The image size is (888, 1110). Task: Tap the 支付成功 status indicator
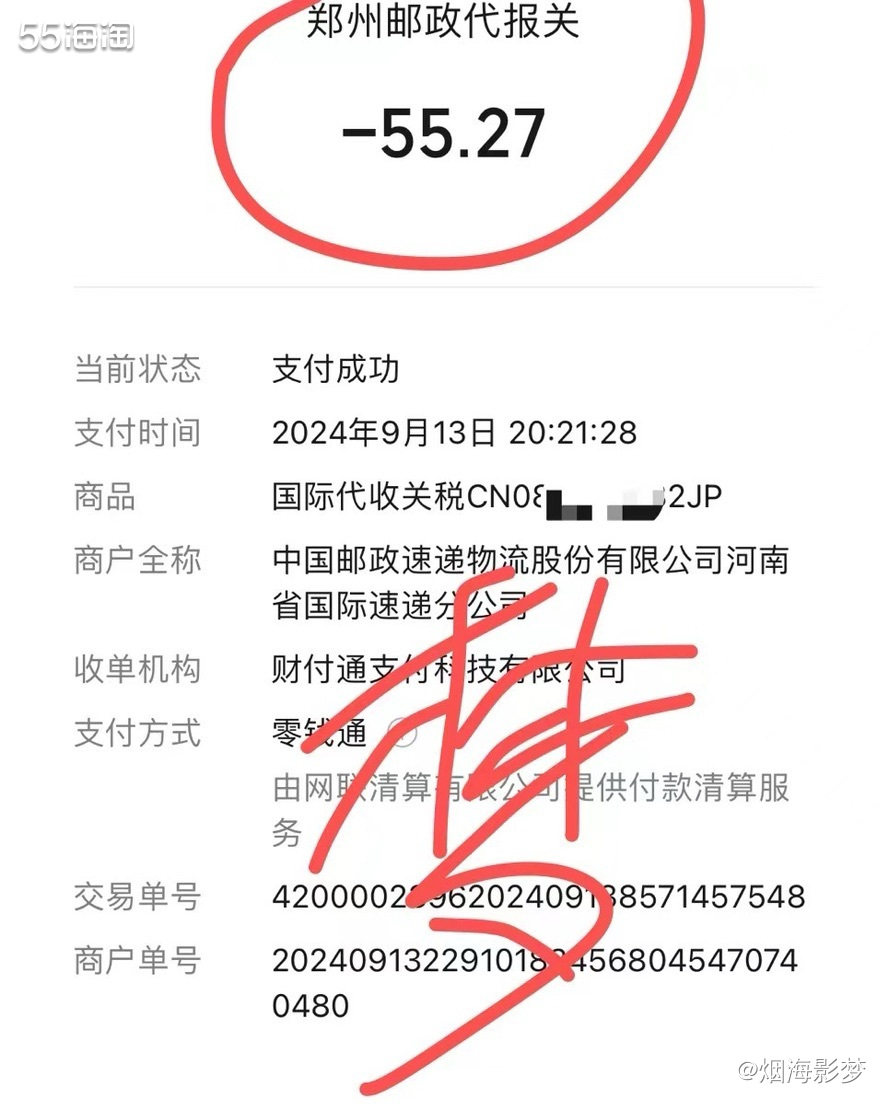tap(335, 369)
